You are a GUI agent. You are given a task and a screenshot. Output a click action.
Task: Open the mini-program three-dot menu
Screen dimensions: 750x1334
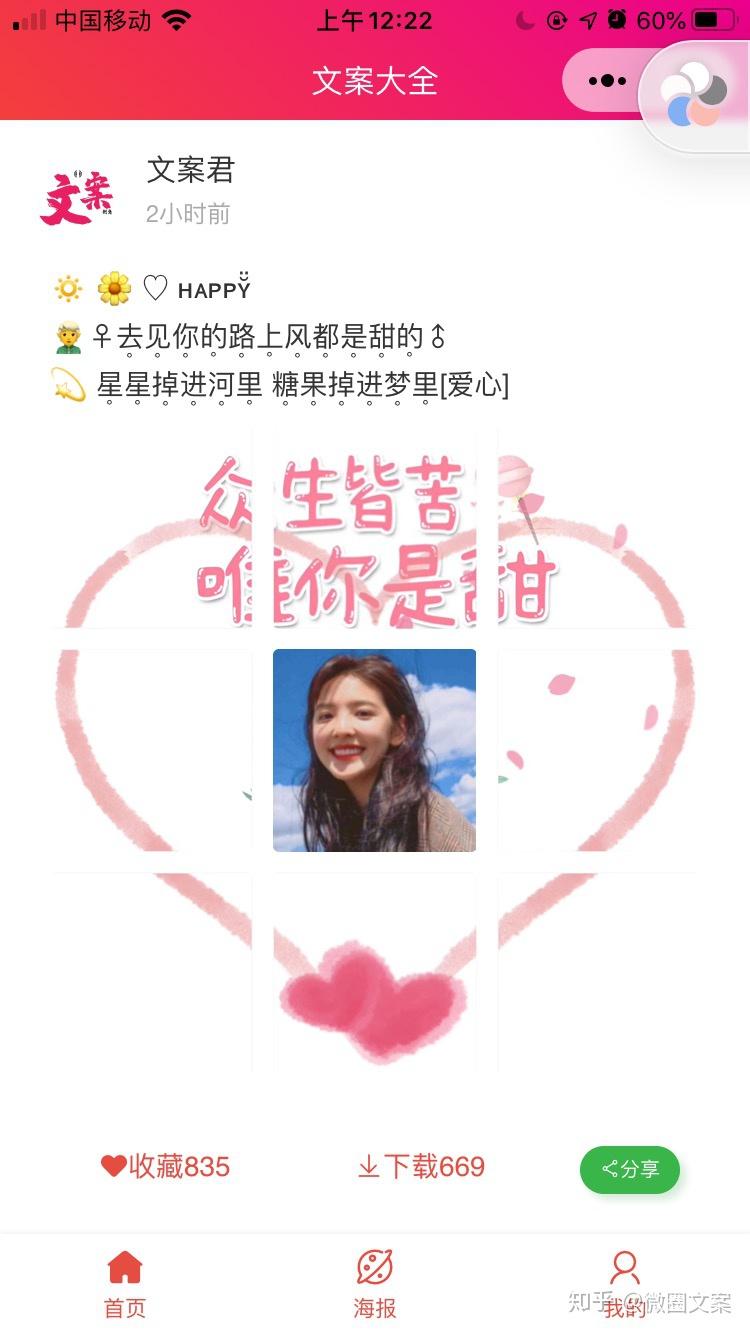click(x=607, y=81)
